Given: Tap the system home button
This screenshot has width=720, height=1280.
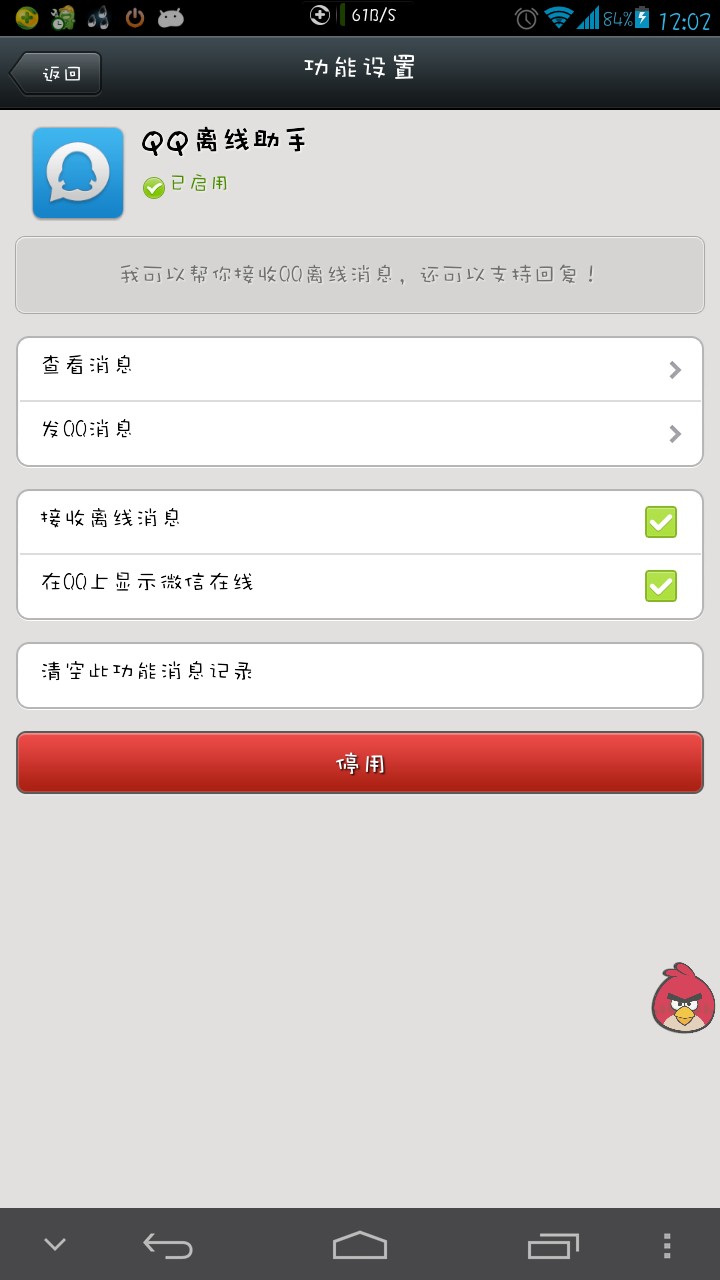Looking at the screenshot, I should [x=360, y=1245].
